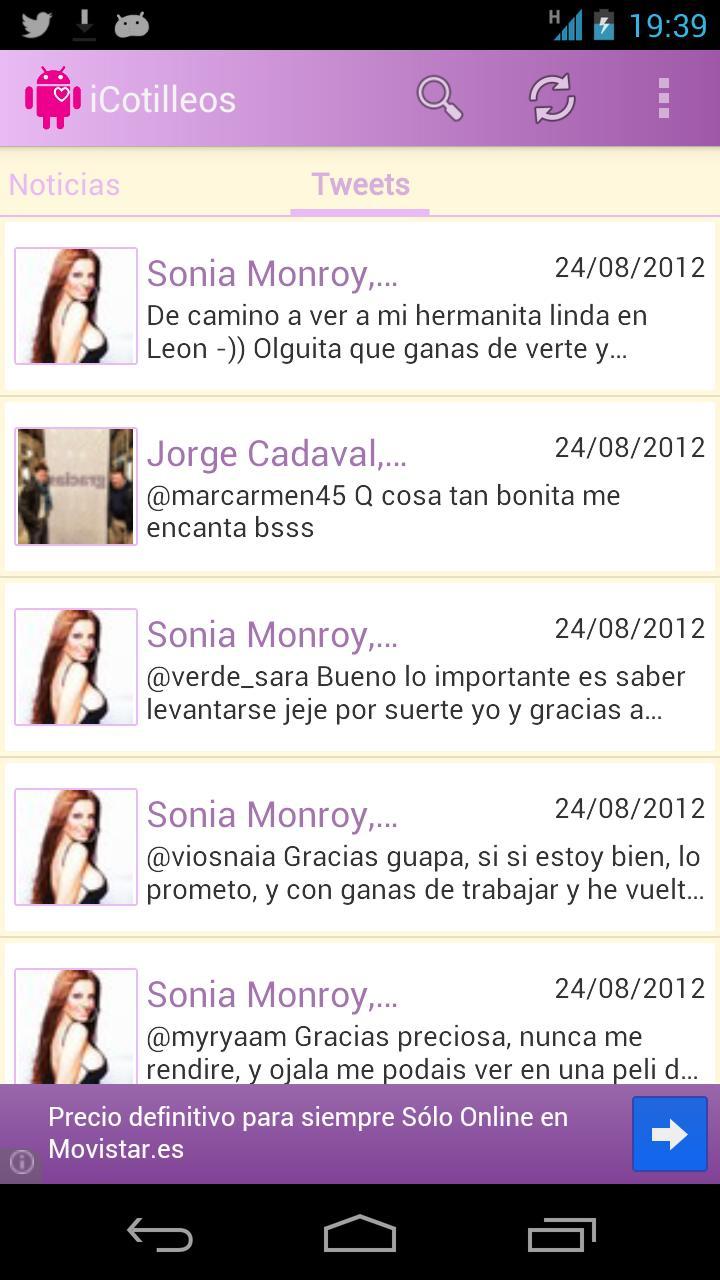Select the Tweets tab
This screenshot has width=720, height=1280.
360,185
